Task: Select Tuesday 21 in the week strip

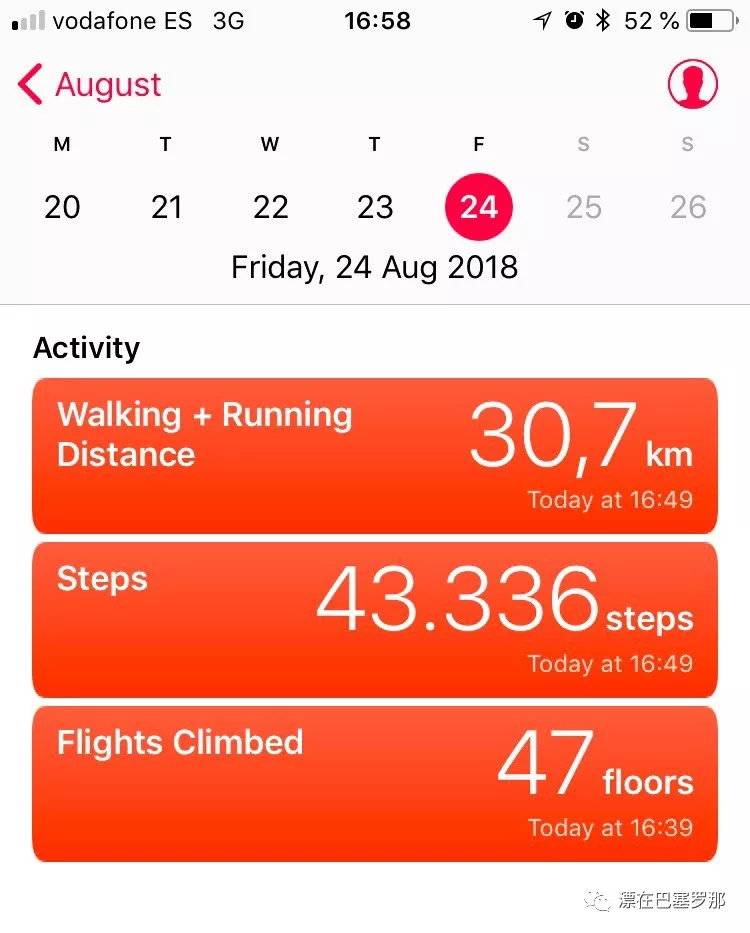Action: tap(166, 207)
